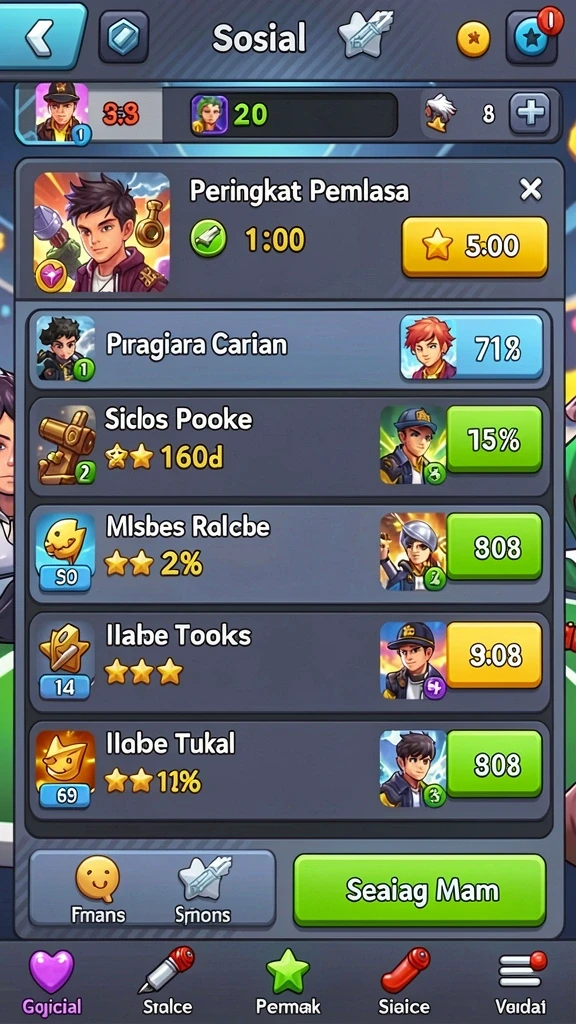
Task: Open the blue gem icon button
Action: click(x=123, y=37)
